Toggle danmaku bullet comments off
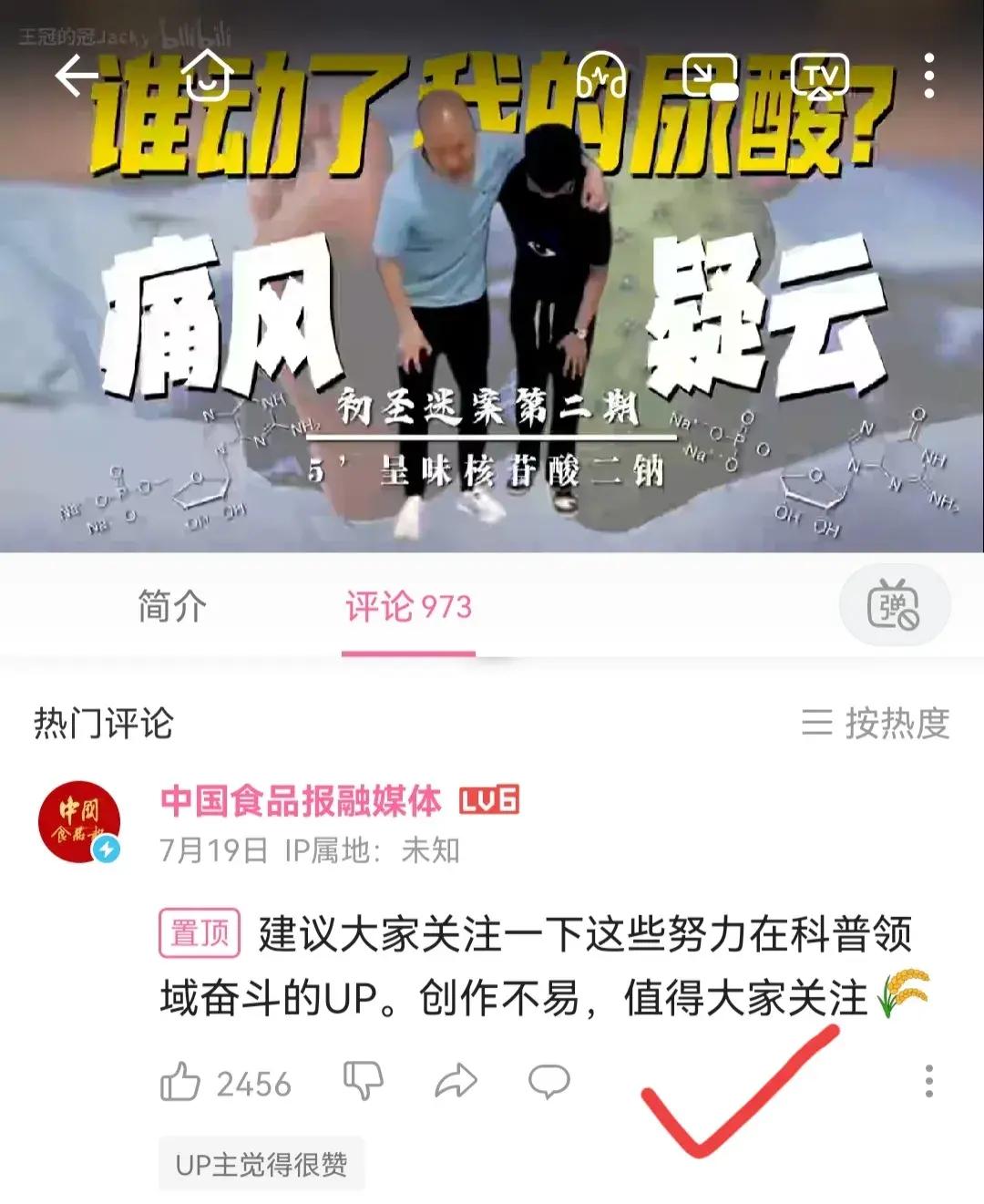 tap(894, 606)
